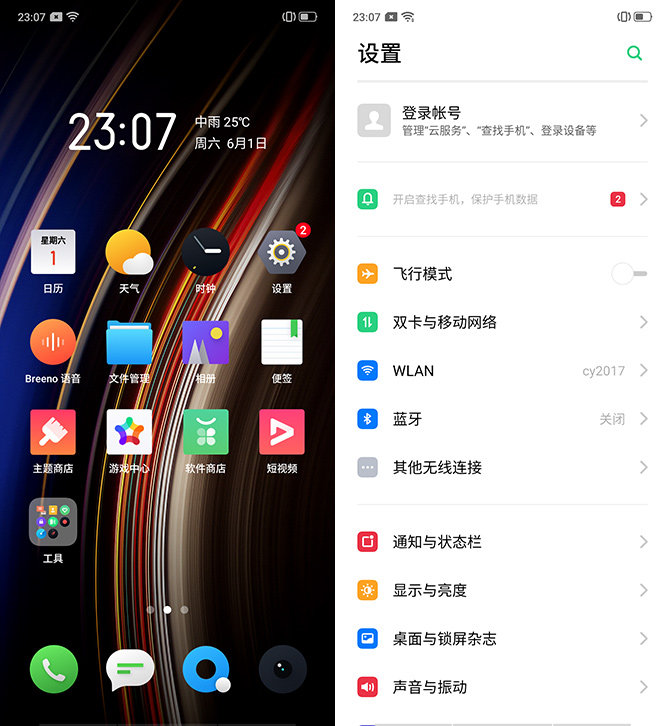Open the 文件管理 app
This screenshot has height=726, width=670.
point(129,343)
